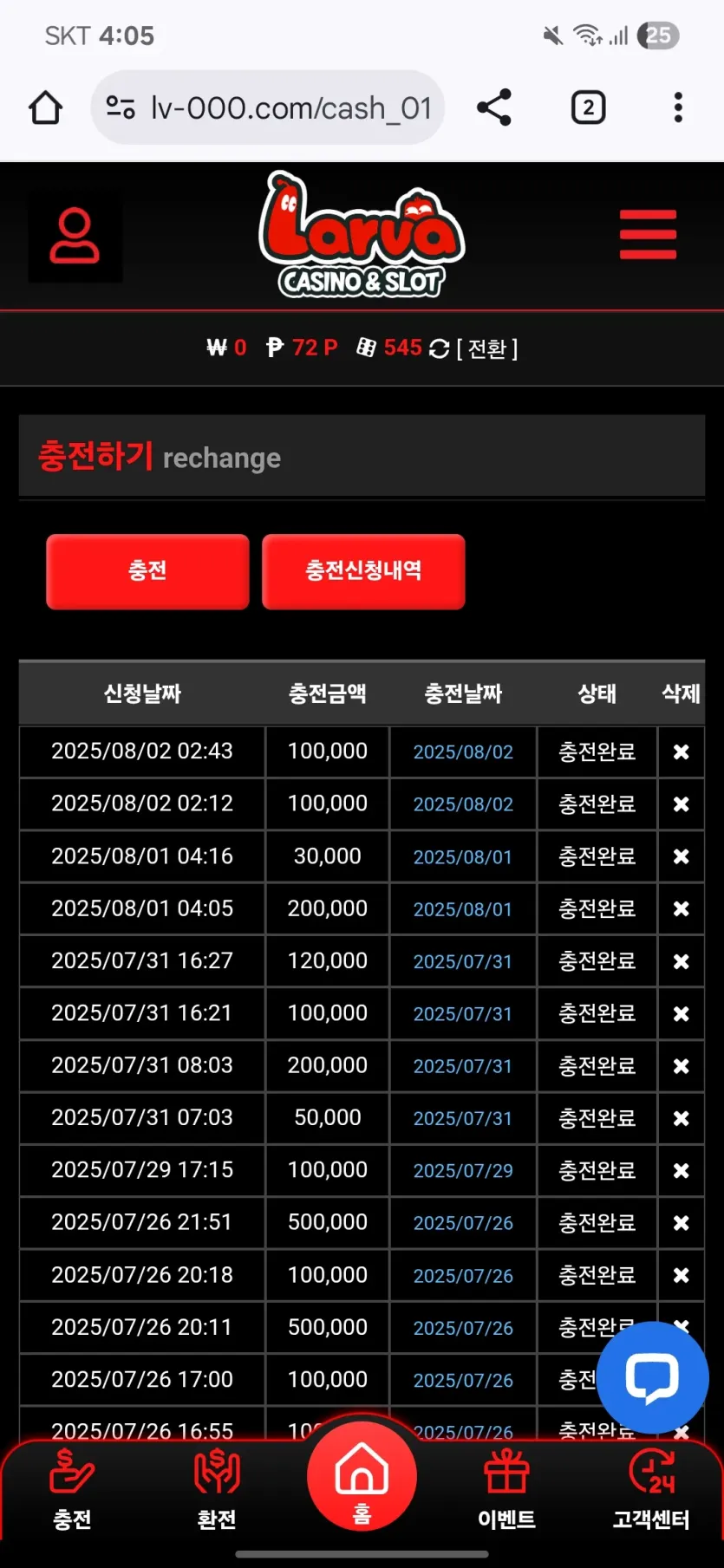Viewport: 724px width, 1568px height.
Task: Open the browser overflow menu
Action: coord(678,107)
